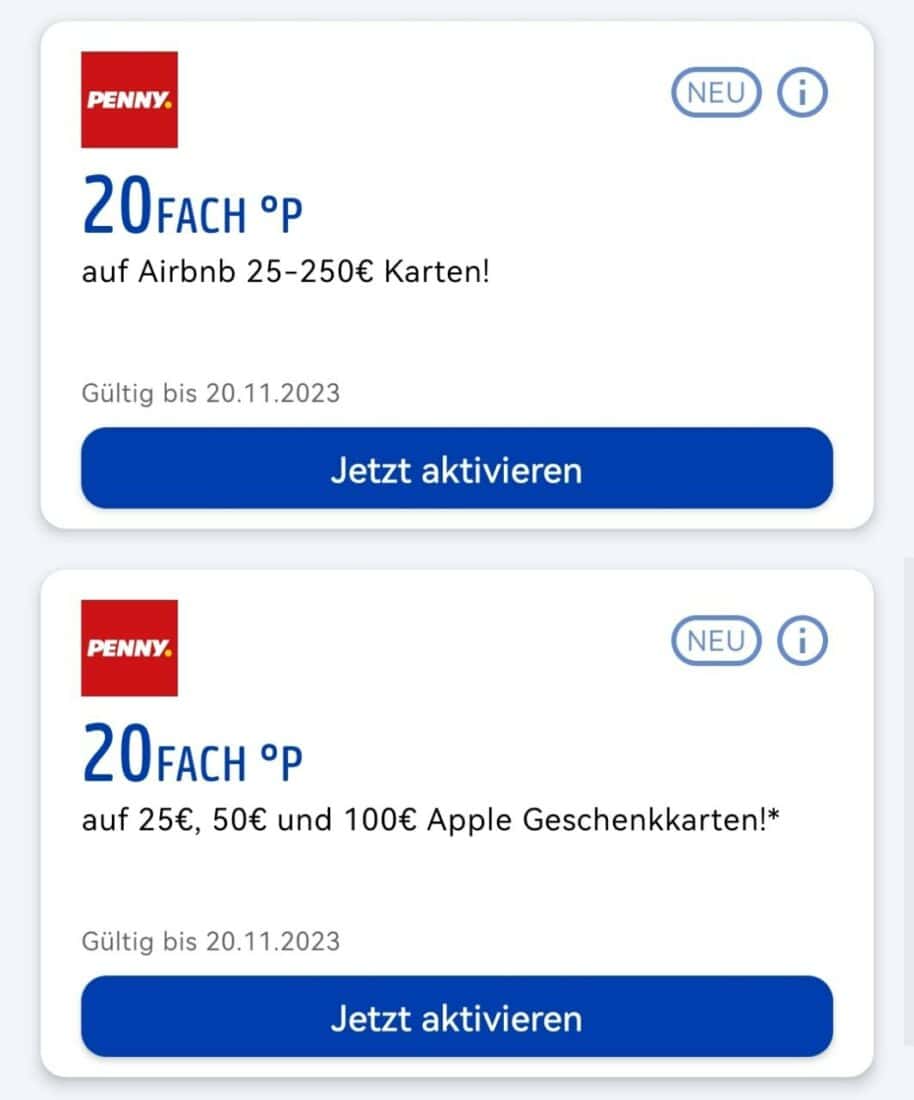The width and height of the screenshot is (914, 1100).
Task: Show info for Apple Geschenkkarten coupon
Action: pyautogui.click(x=802, y=642)
